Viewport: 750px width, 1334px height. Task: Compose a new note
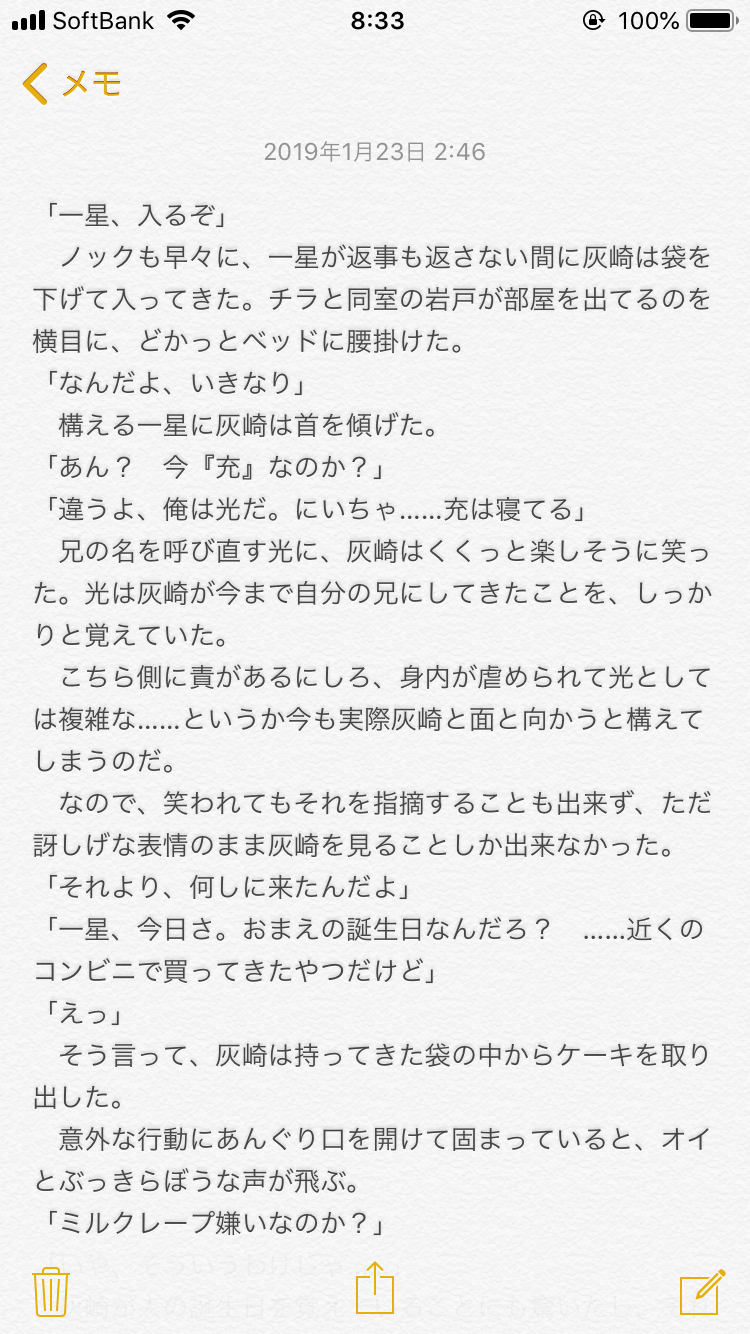pos(701,1291)
